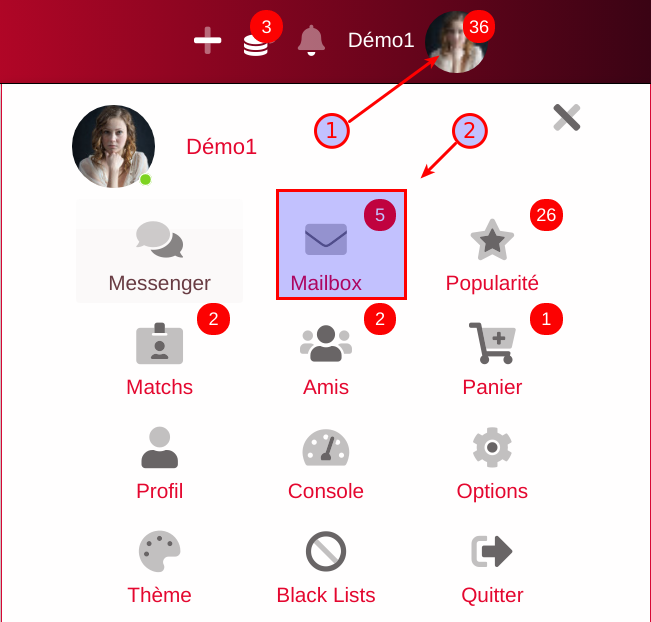The width and height of the screenshot is (651, 622).
Task: Tap the plus icon in header
Action: pos(207,41)
